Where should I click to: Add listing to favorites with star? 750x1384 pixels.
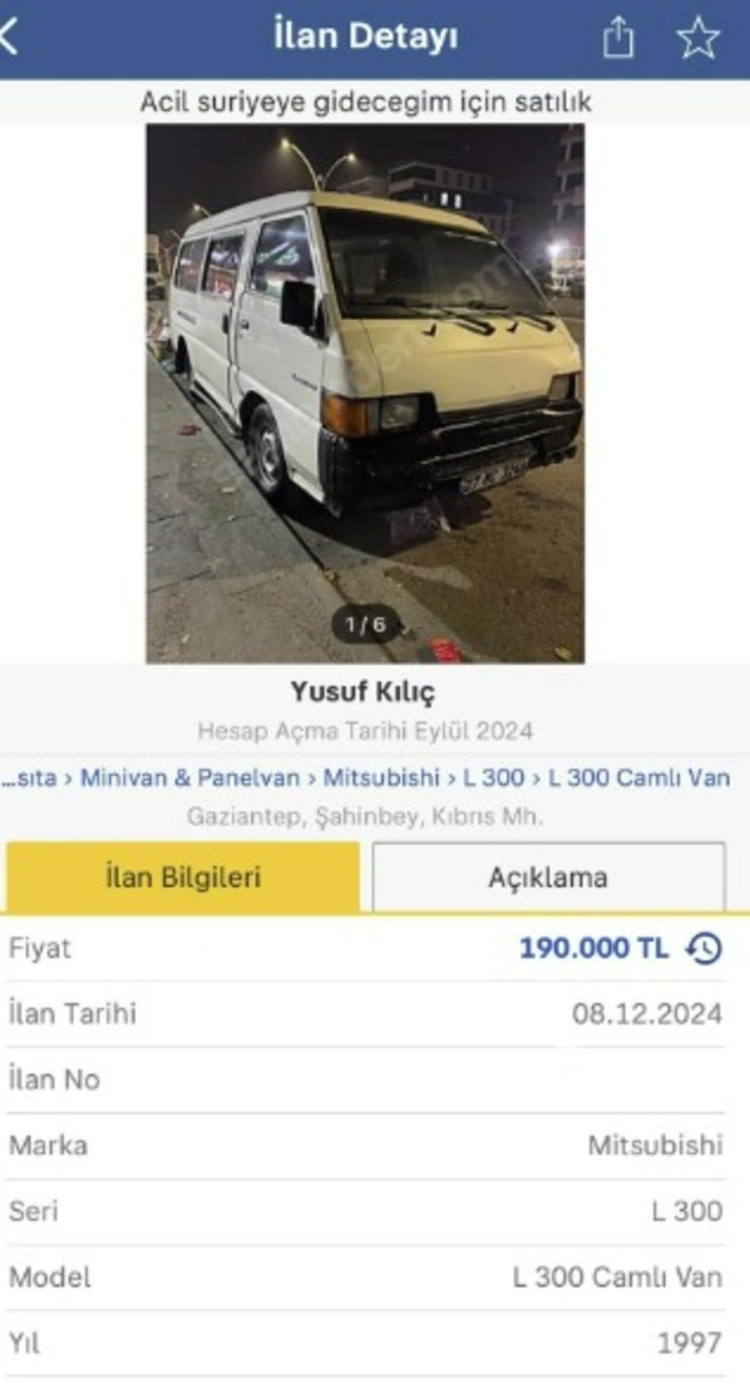[x=697, y=38]
